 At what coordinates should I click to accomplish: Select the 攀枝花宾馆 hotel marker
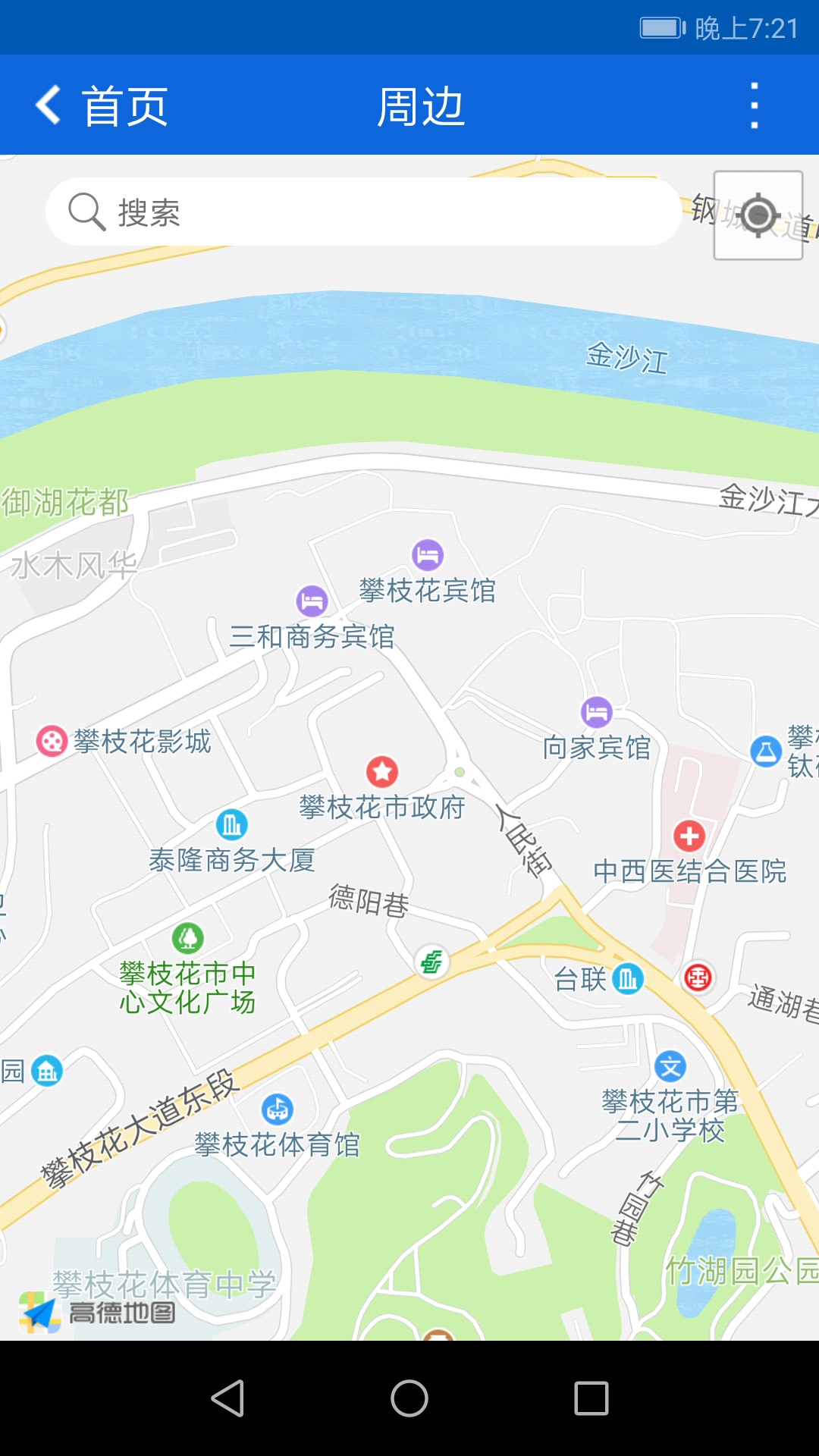click(428, 555)
